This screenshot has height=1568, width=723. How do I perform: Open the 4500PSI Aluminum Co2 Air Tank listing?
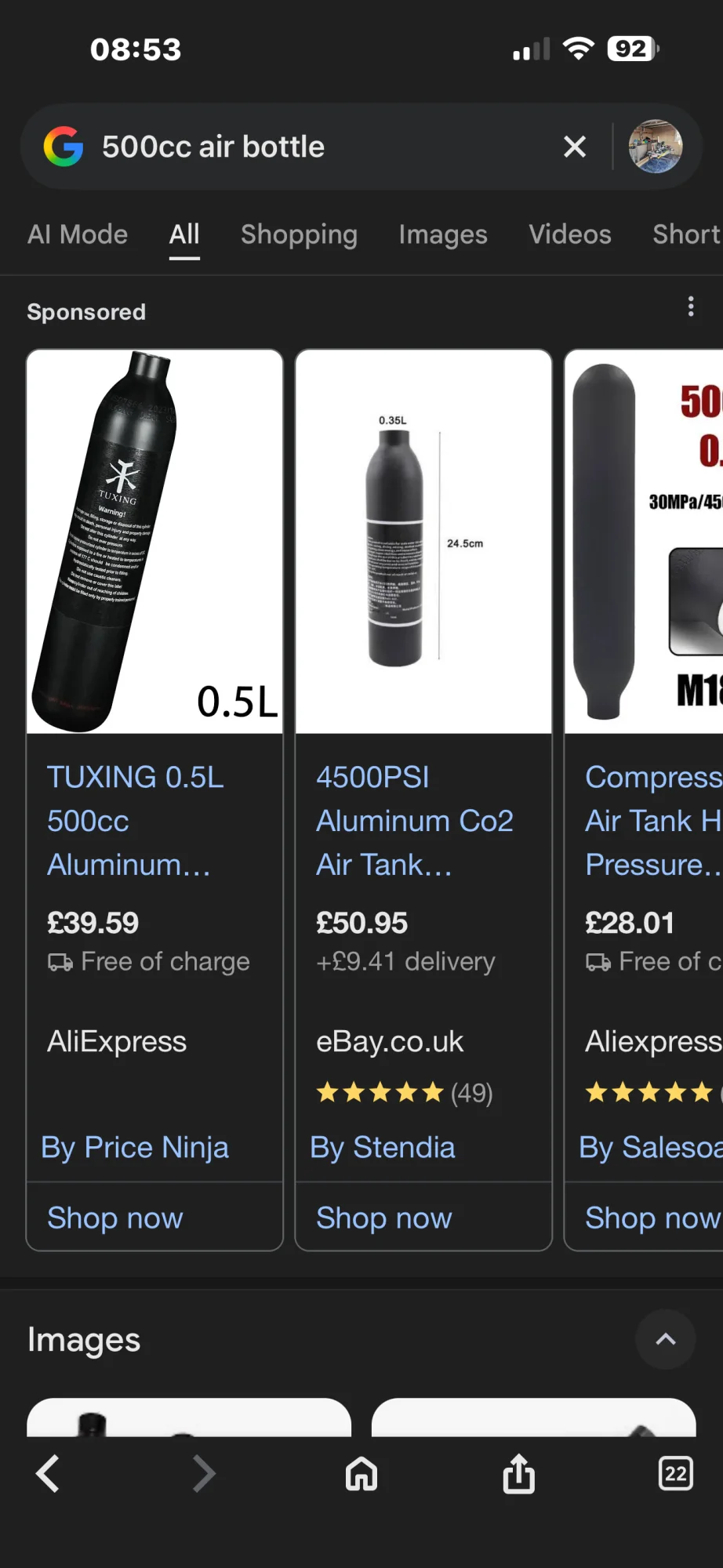[414, 820]
